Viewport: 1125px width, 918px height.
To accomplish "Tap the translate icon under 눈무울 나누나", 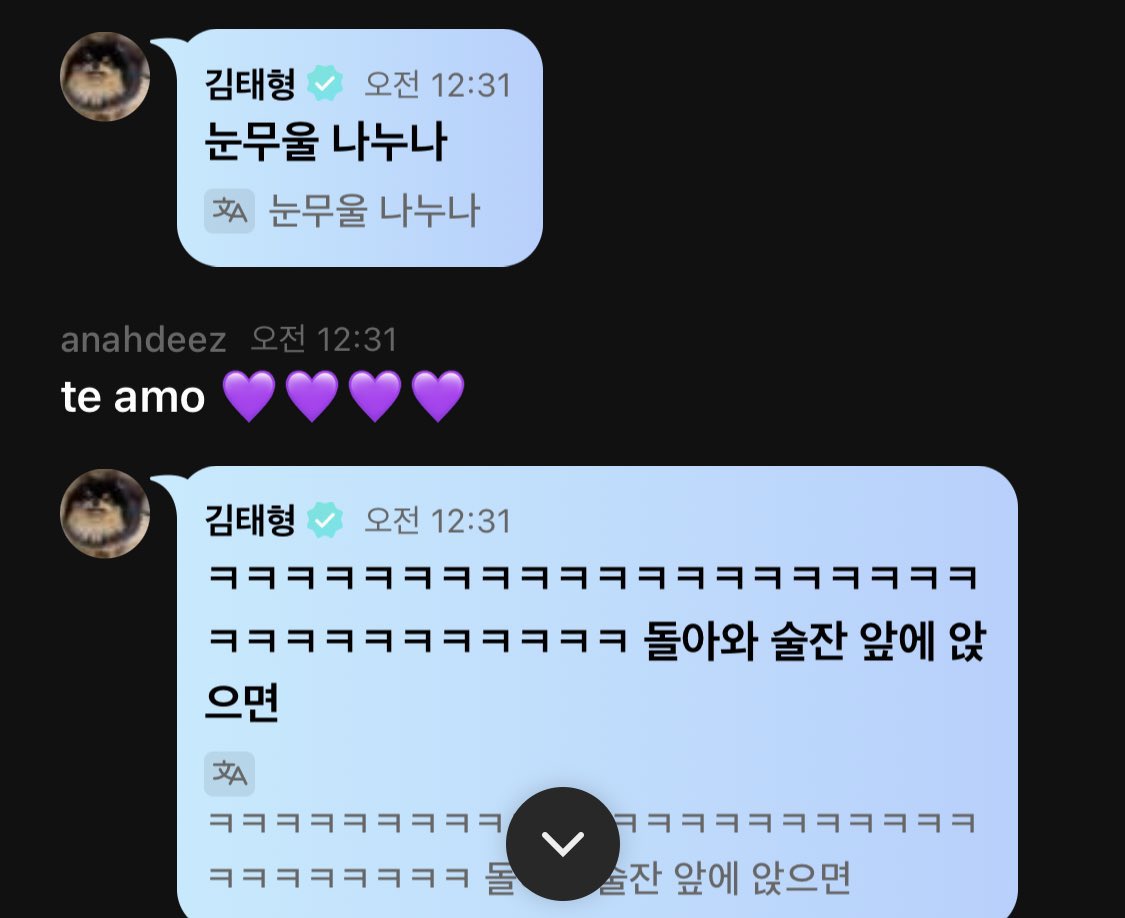I will click(x=229, y=211).
